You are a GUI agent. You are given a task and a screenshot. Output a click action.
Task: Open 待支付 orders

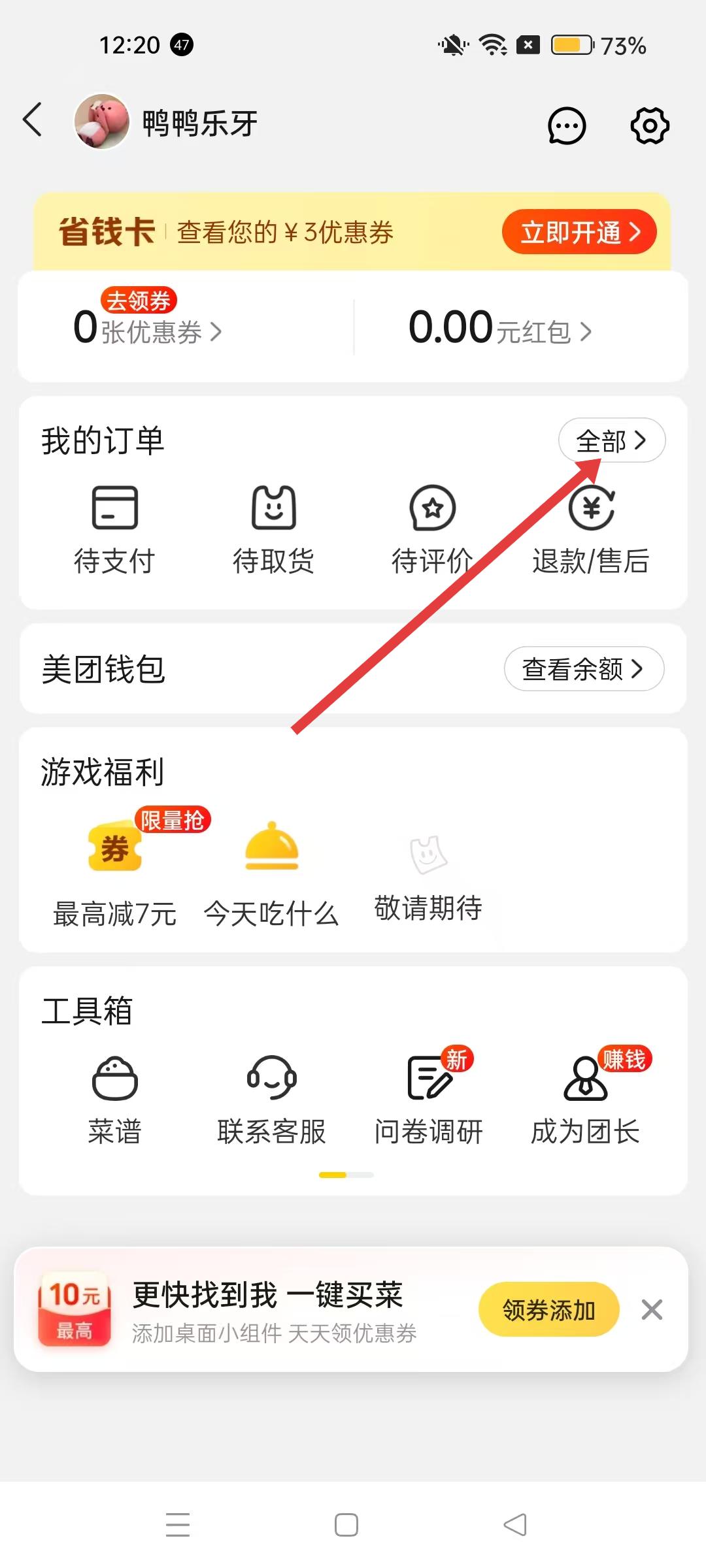tap(114, 529)
